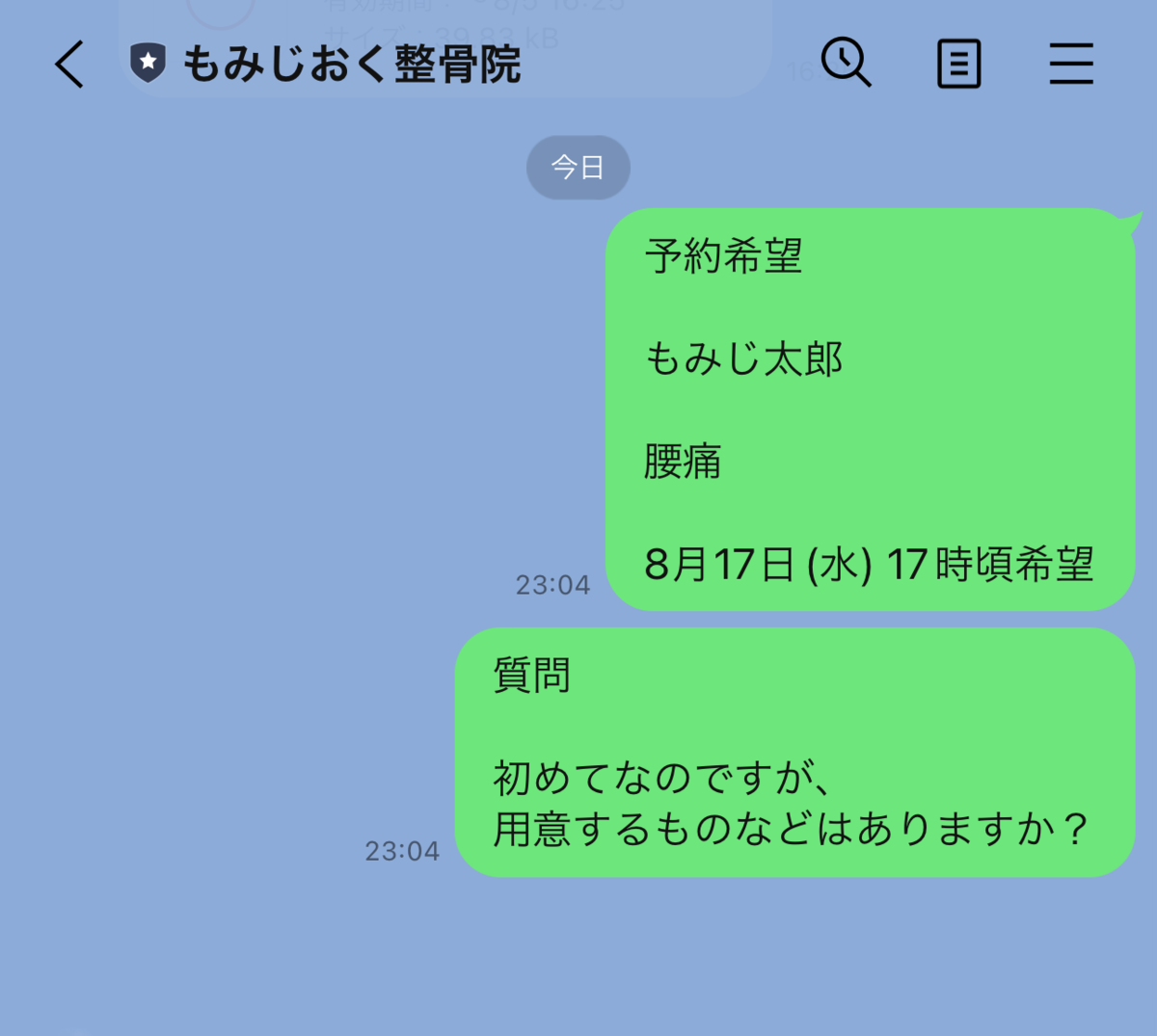
Task: Open the chat hamburger menu
Action: pyautogui.click(x=1071, y=65)
